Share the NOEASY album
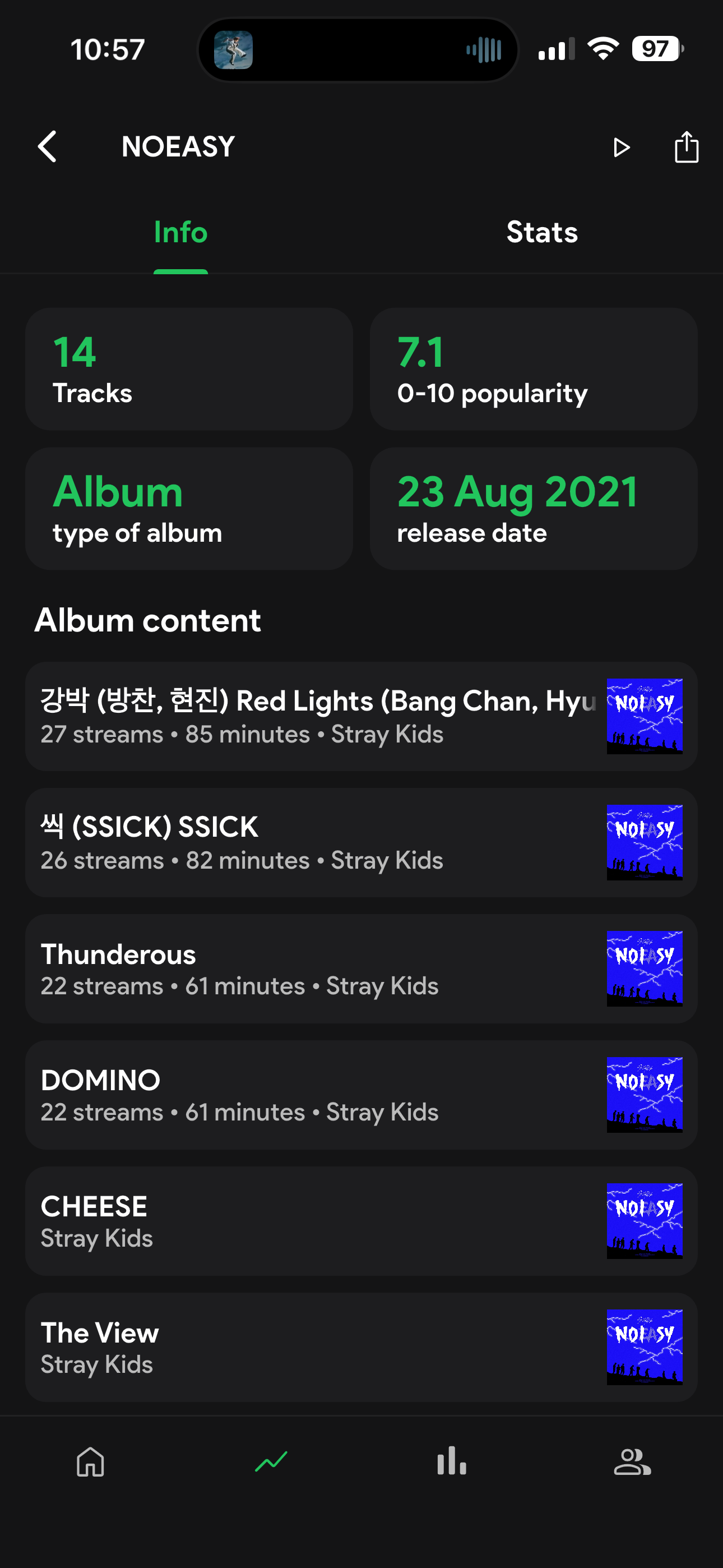The width and height of the screenshot is (723, 1568). coord(687,147)
